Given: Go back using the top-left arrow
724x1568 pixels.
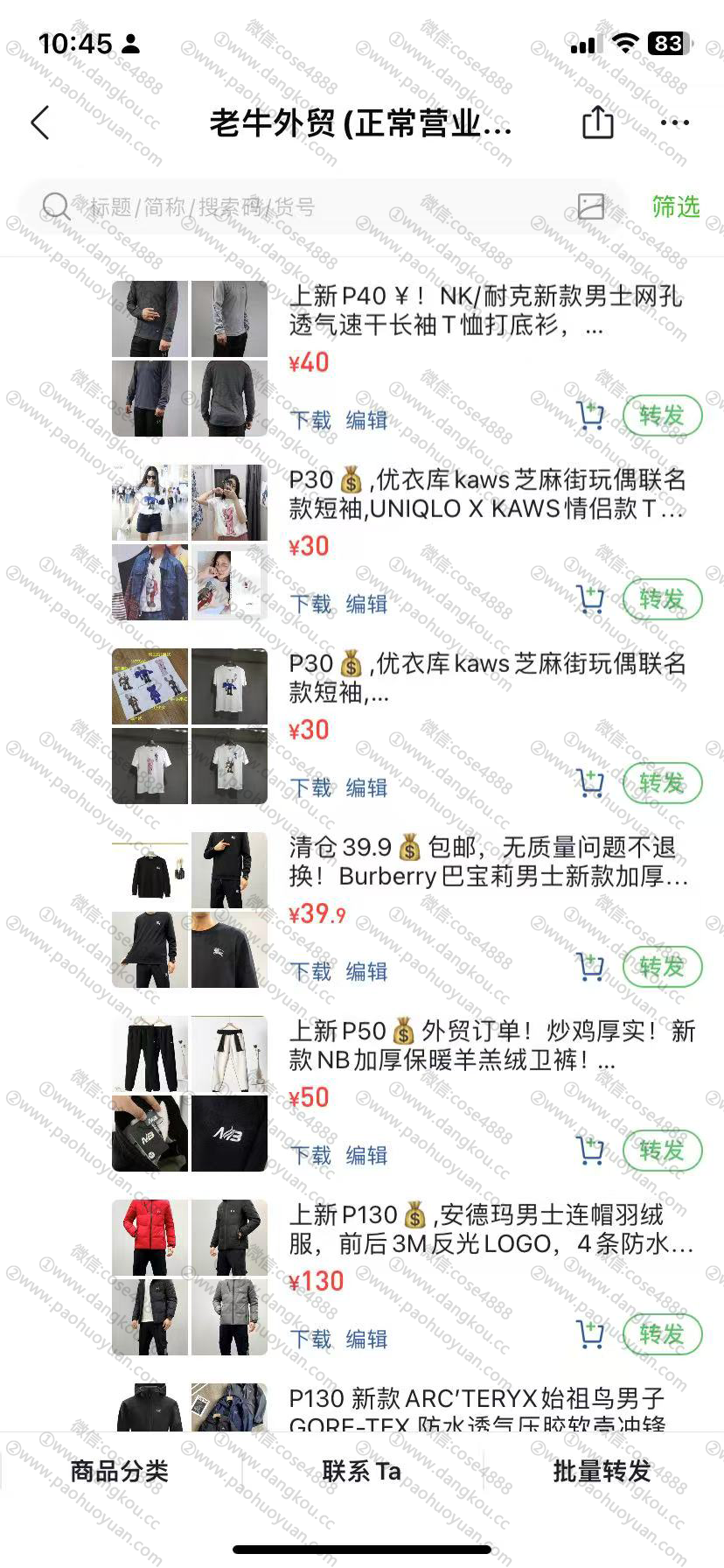Looking at the screenshot, I should tap(40, 123).
